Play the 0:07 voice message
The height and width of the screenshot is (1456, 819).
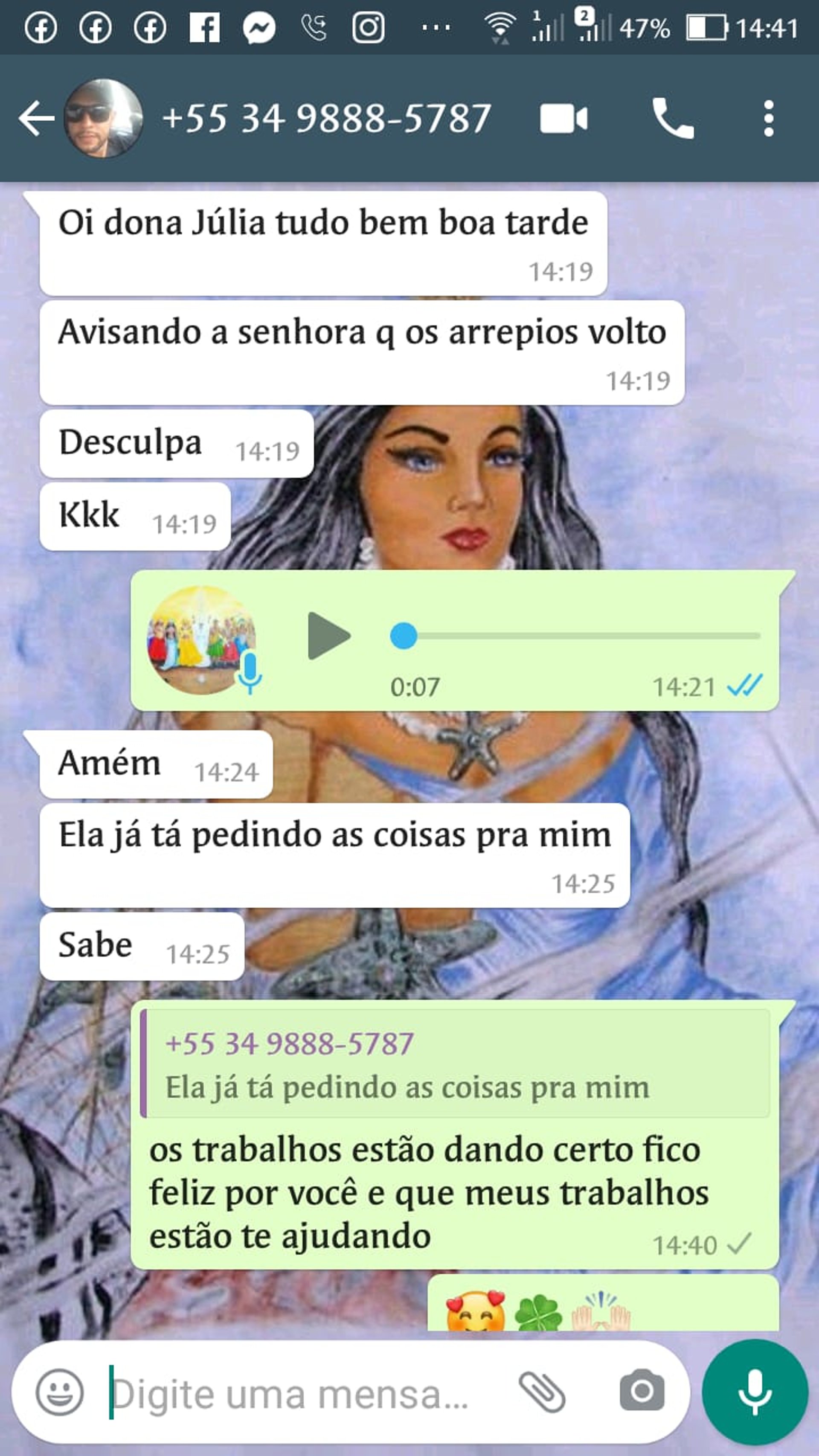[328, 636]
